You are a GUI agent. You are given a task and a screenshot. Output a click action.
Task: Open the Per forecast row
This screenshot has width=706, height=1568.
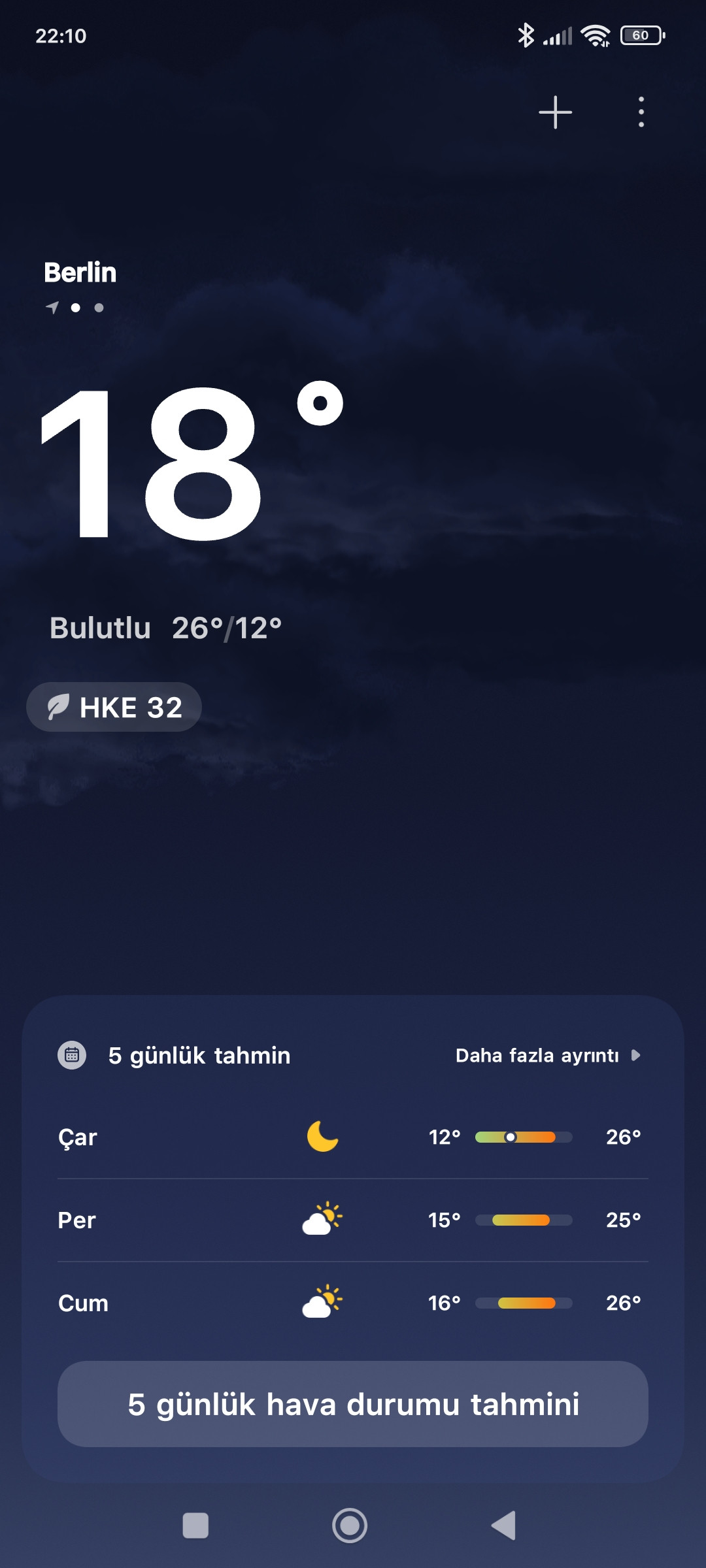[x=353, y=1220]
